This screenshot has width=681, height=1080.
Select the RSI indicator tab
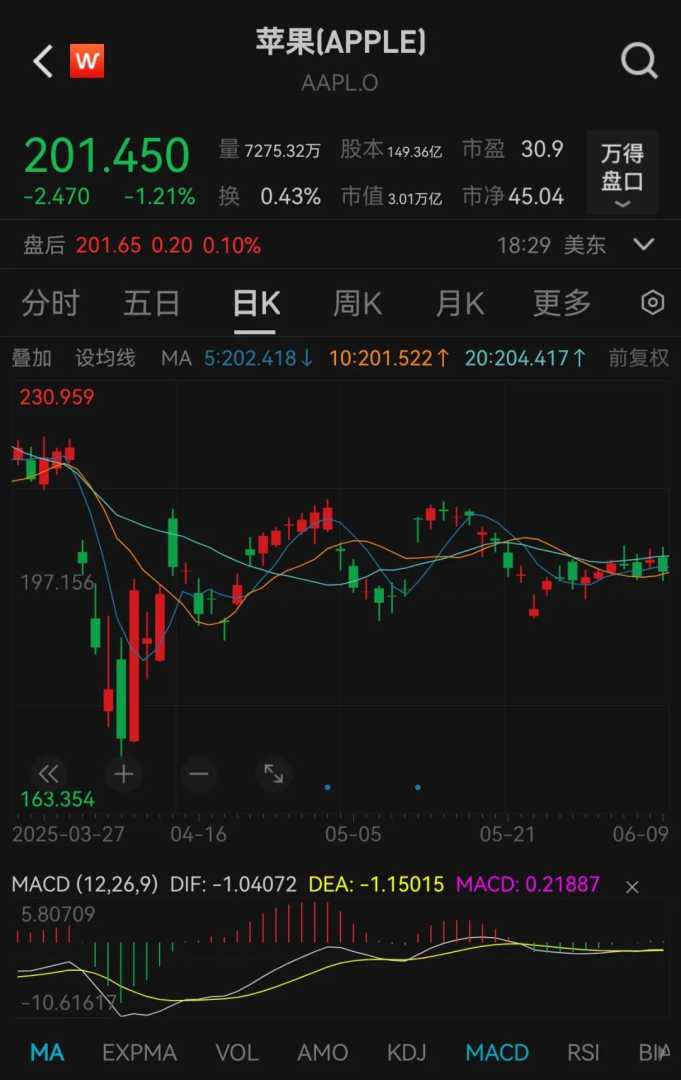[x=583, y=1052]
